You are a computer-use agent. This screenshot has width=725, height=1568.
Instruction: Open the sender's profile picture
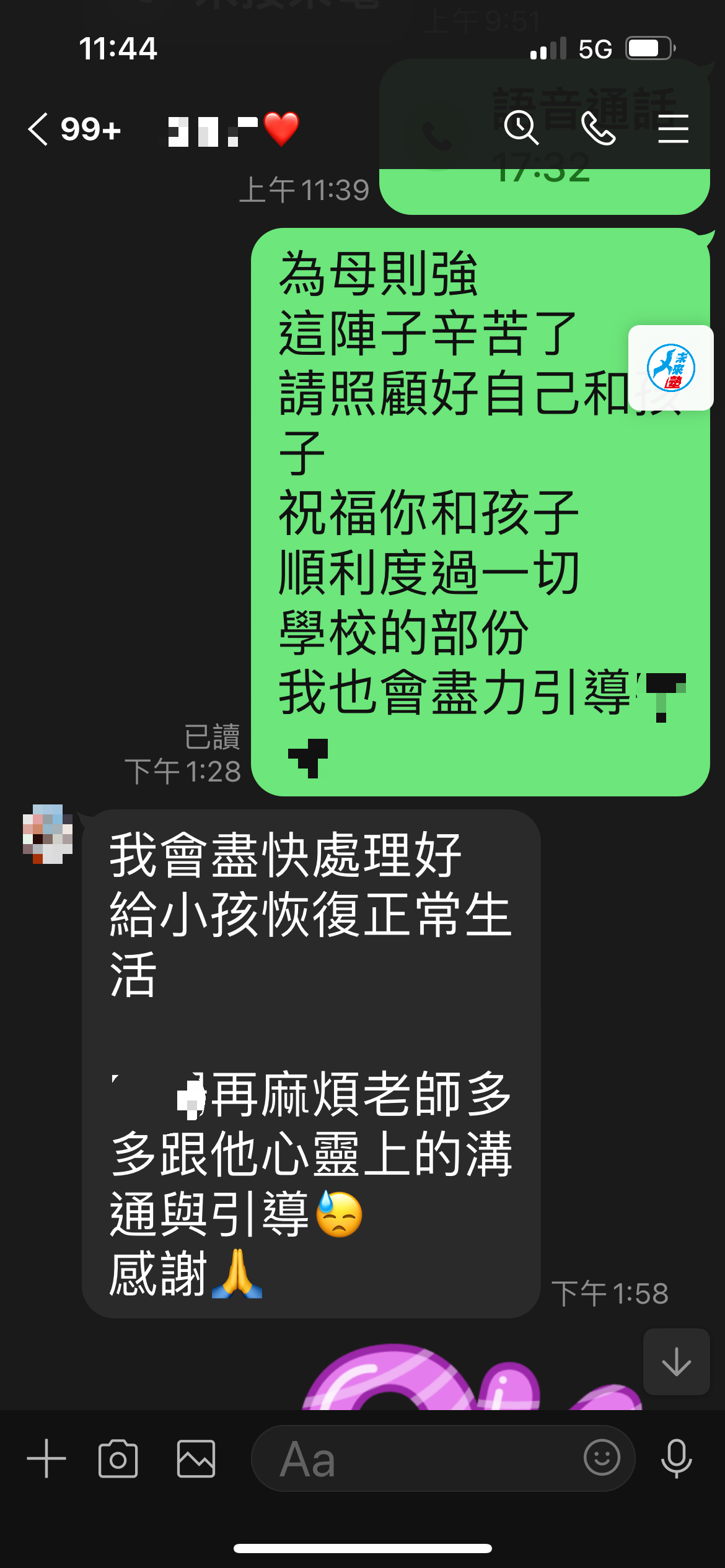48,834
